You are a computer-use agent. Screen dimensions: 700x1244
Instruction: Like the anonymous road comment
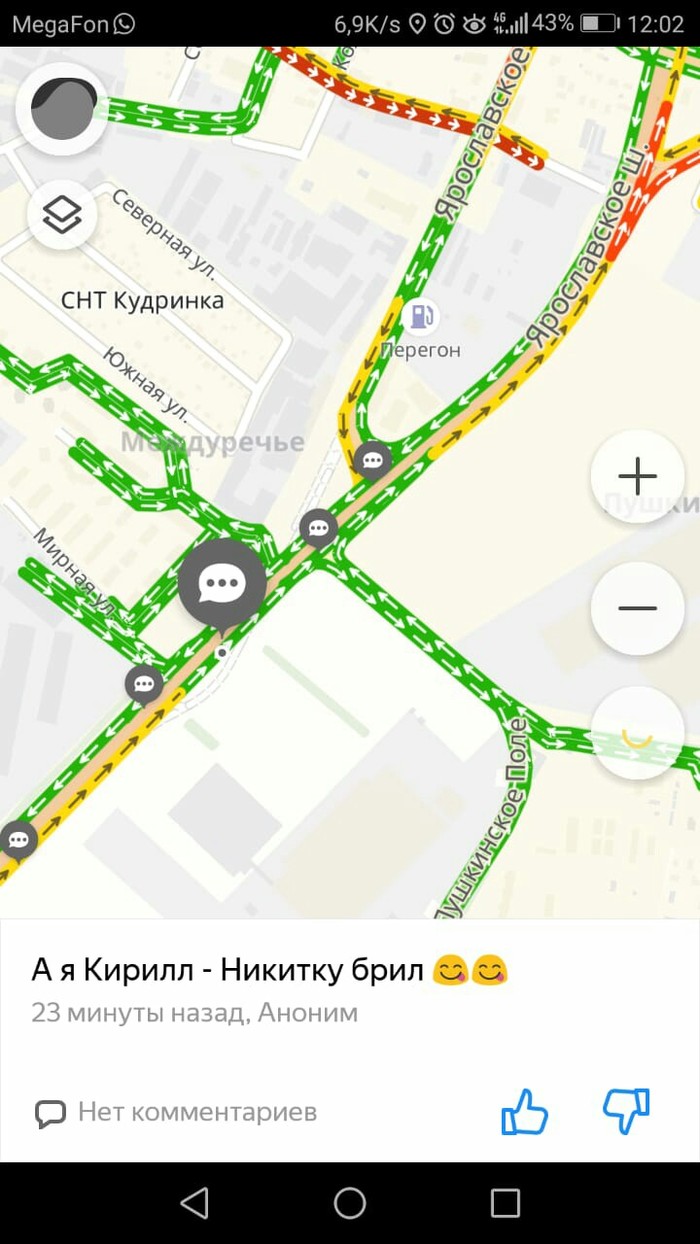[524, 1111]
